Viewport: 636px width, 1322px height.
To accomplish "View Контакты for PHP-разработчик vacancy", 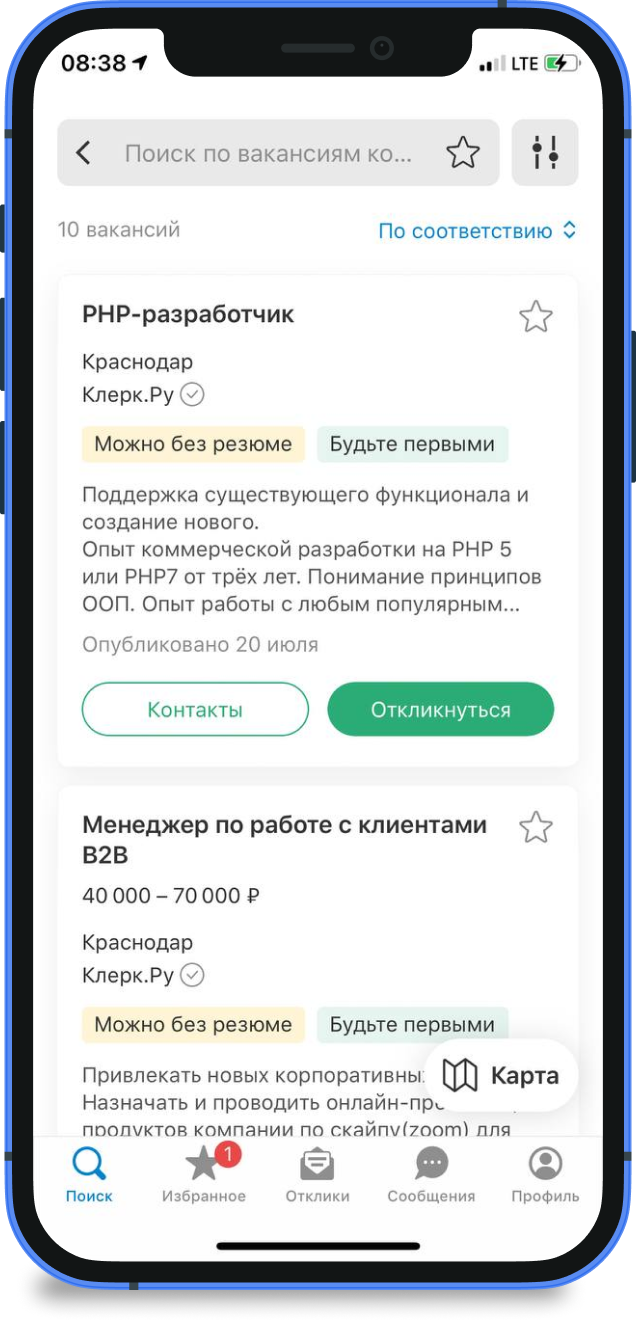I will (195, 710).
